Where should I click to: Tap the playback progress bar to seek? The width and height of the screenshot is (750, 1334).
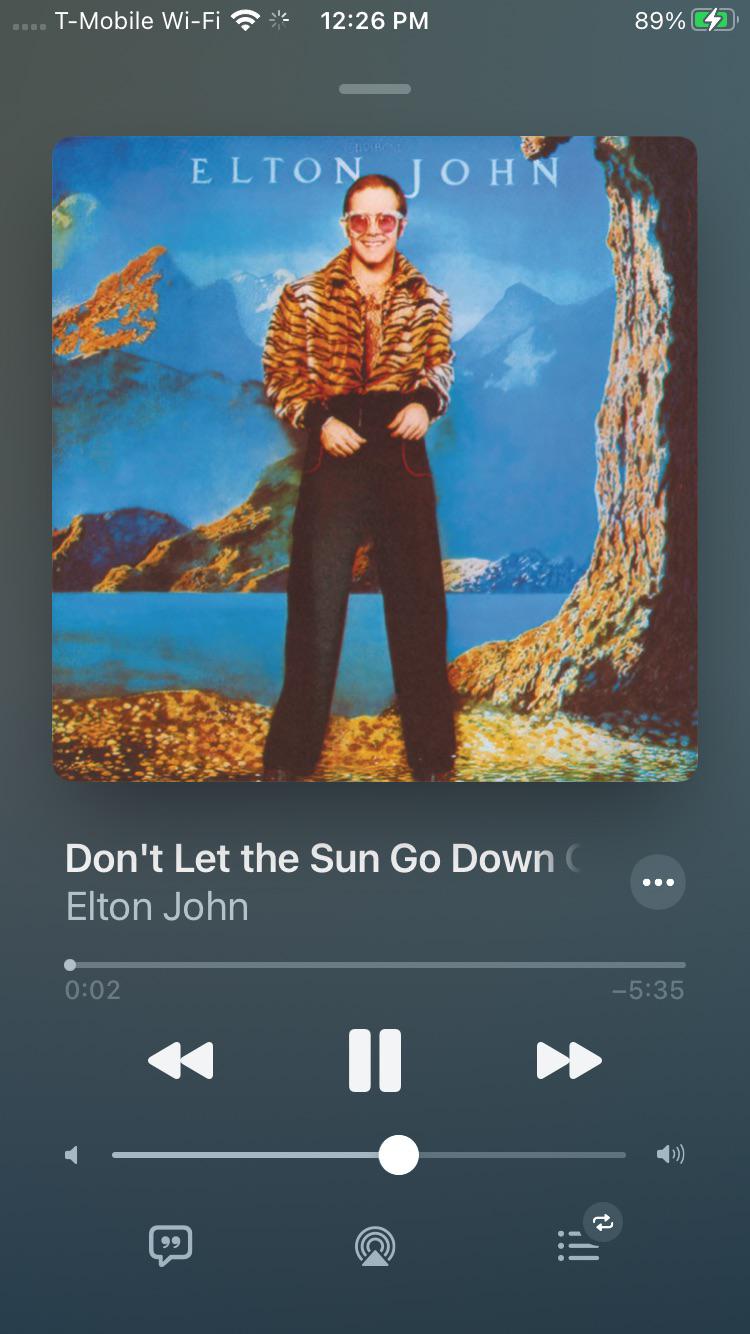coord(375,965)
